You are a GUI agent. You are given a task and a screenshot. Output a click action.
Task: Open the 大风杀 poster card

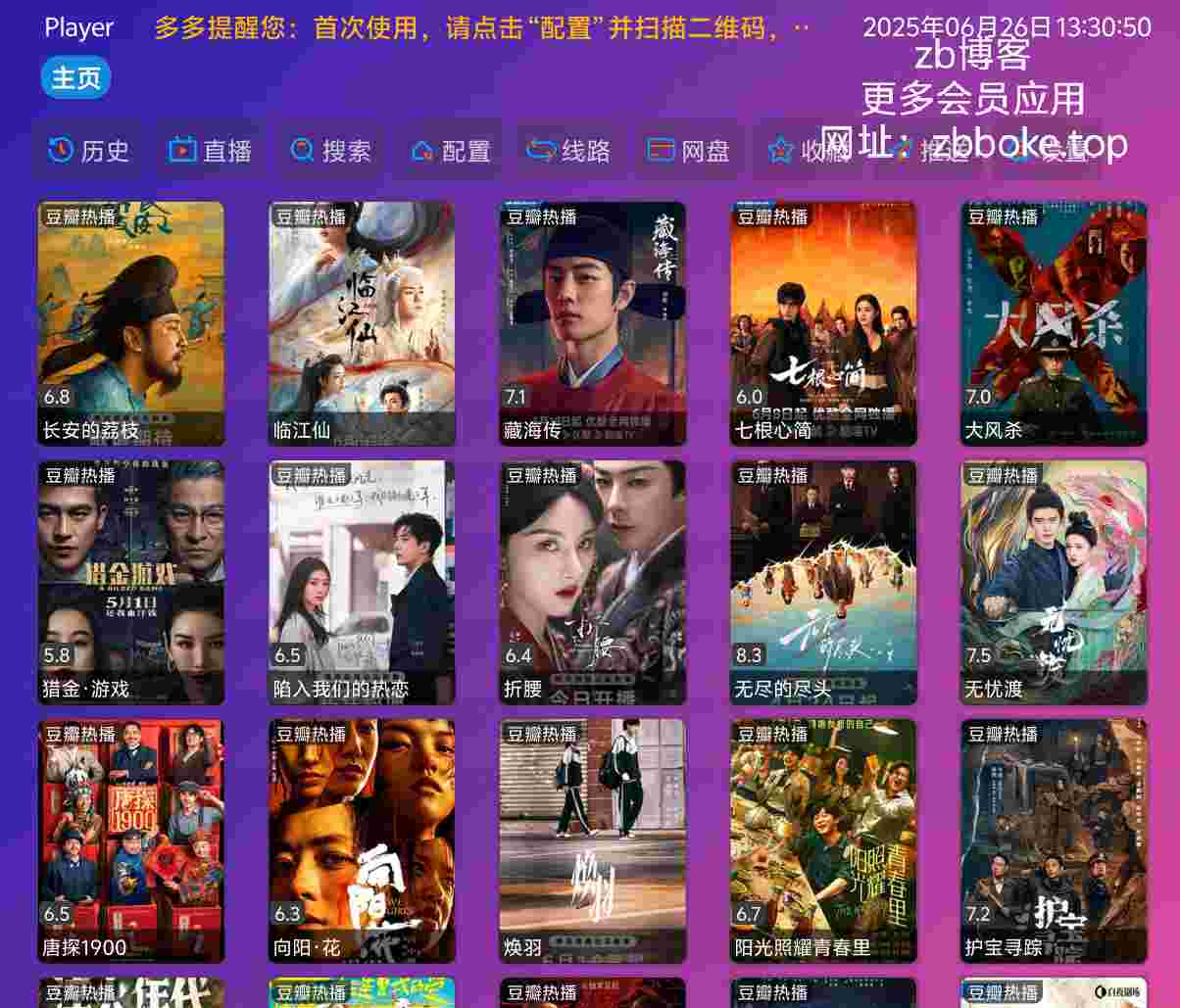pyautogui.click(x=1054, y=323)
